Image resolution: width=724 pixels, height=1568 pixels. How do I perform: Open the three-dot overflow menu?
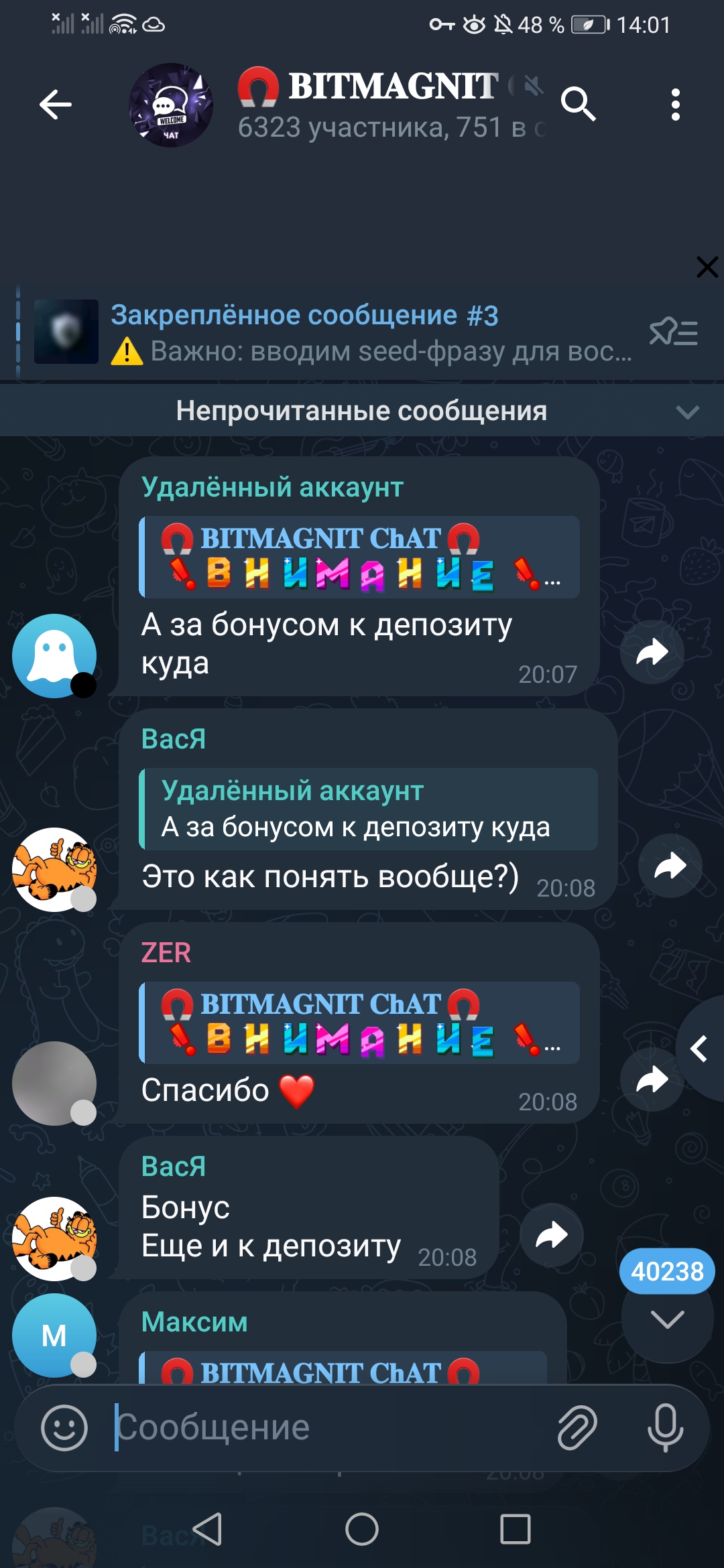tap(675, 105)
